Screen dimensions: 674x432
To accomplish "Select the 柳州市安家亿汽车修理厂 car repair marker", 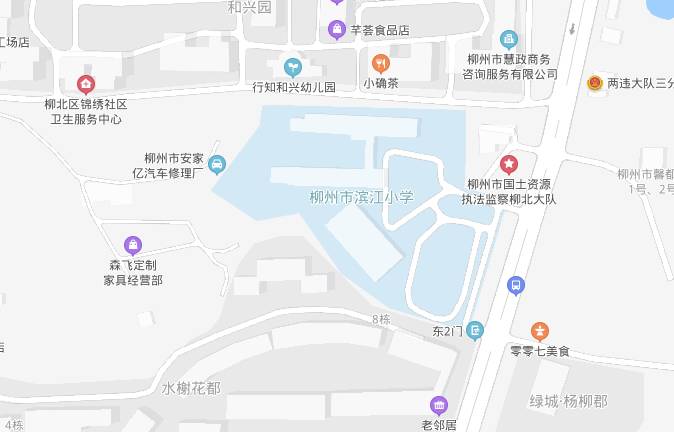I will 217,165.
